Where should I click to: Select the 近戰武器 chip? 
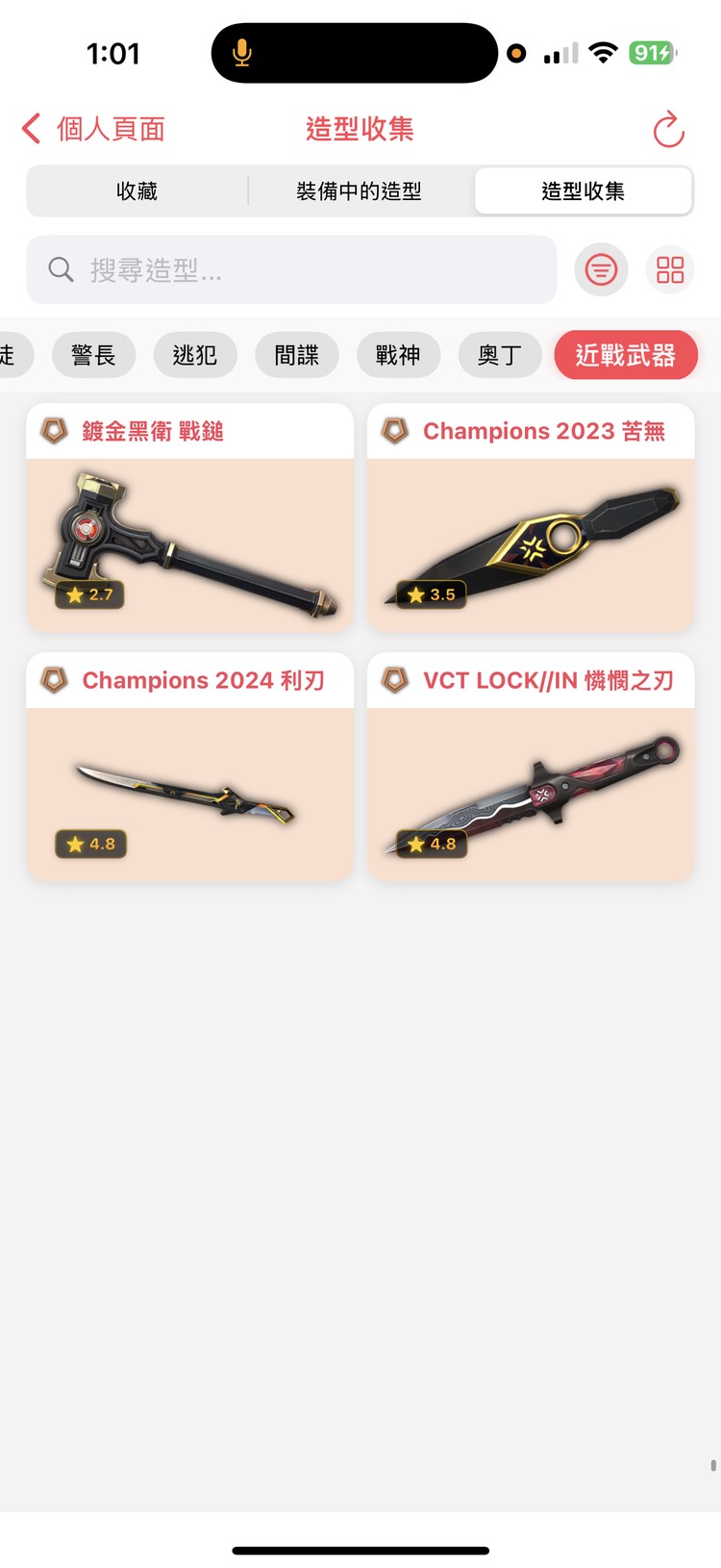[x=625, y=355]
